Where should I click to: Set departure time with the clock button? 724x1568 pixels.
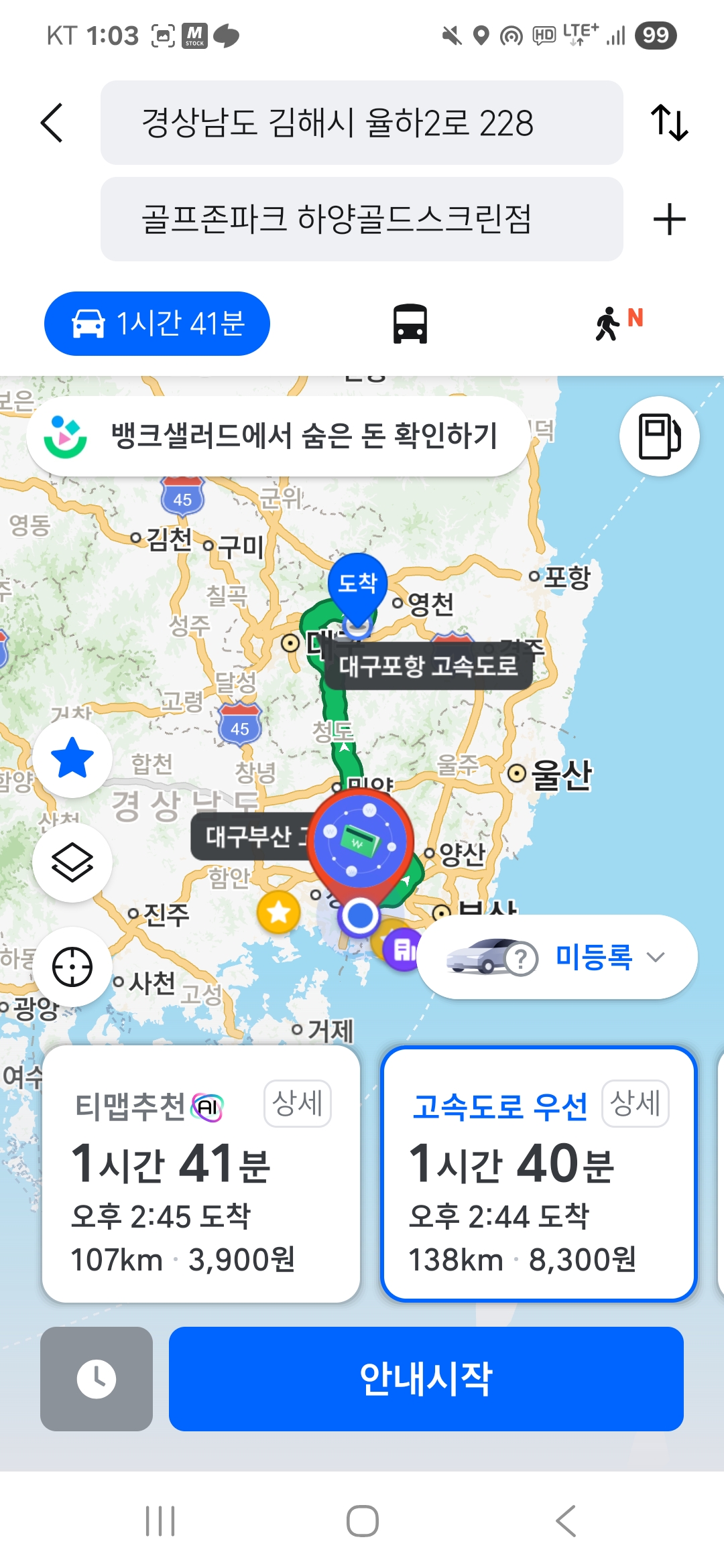97,1379
